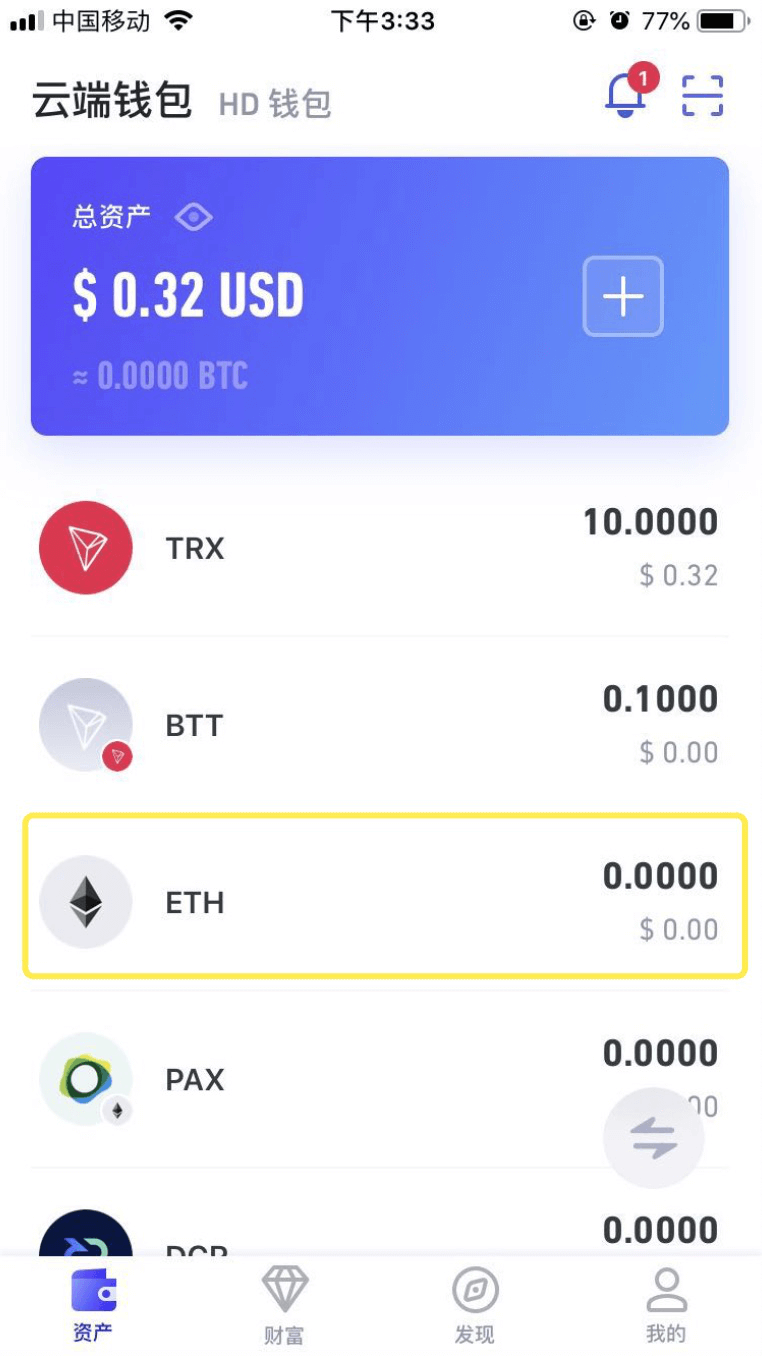762x1356 pixels.
Task: Switch to the 发现 tab
Action: (475, 1304)
